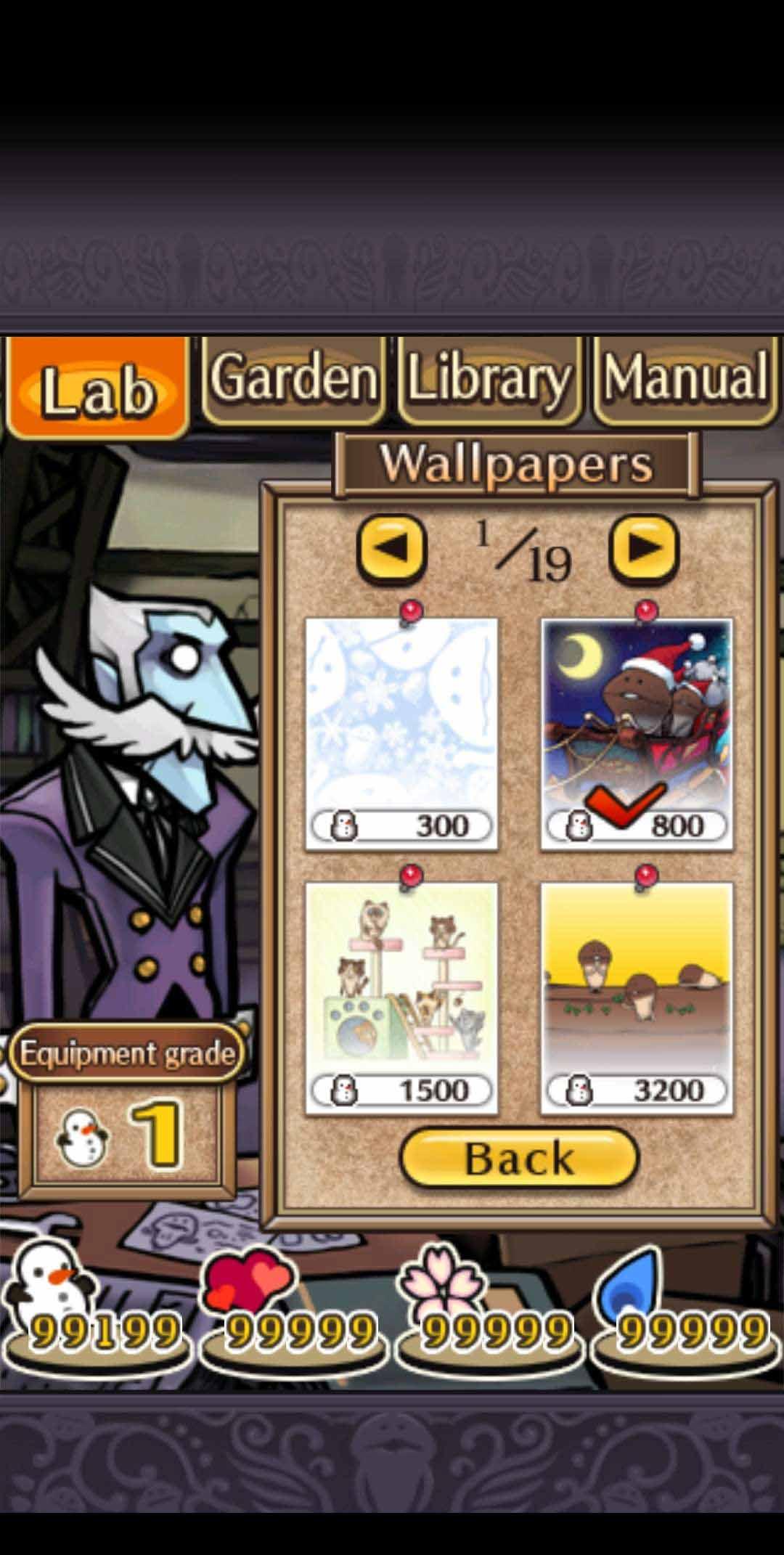Image resolution: width=784 pixels, height=1555 pixels.
Task: Choose the cat tower wallpaper costing 1500
Action: [x=401, y=998]
